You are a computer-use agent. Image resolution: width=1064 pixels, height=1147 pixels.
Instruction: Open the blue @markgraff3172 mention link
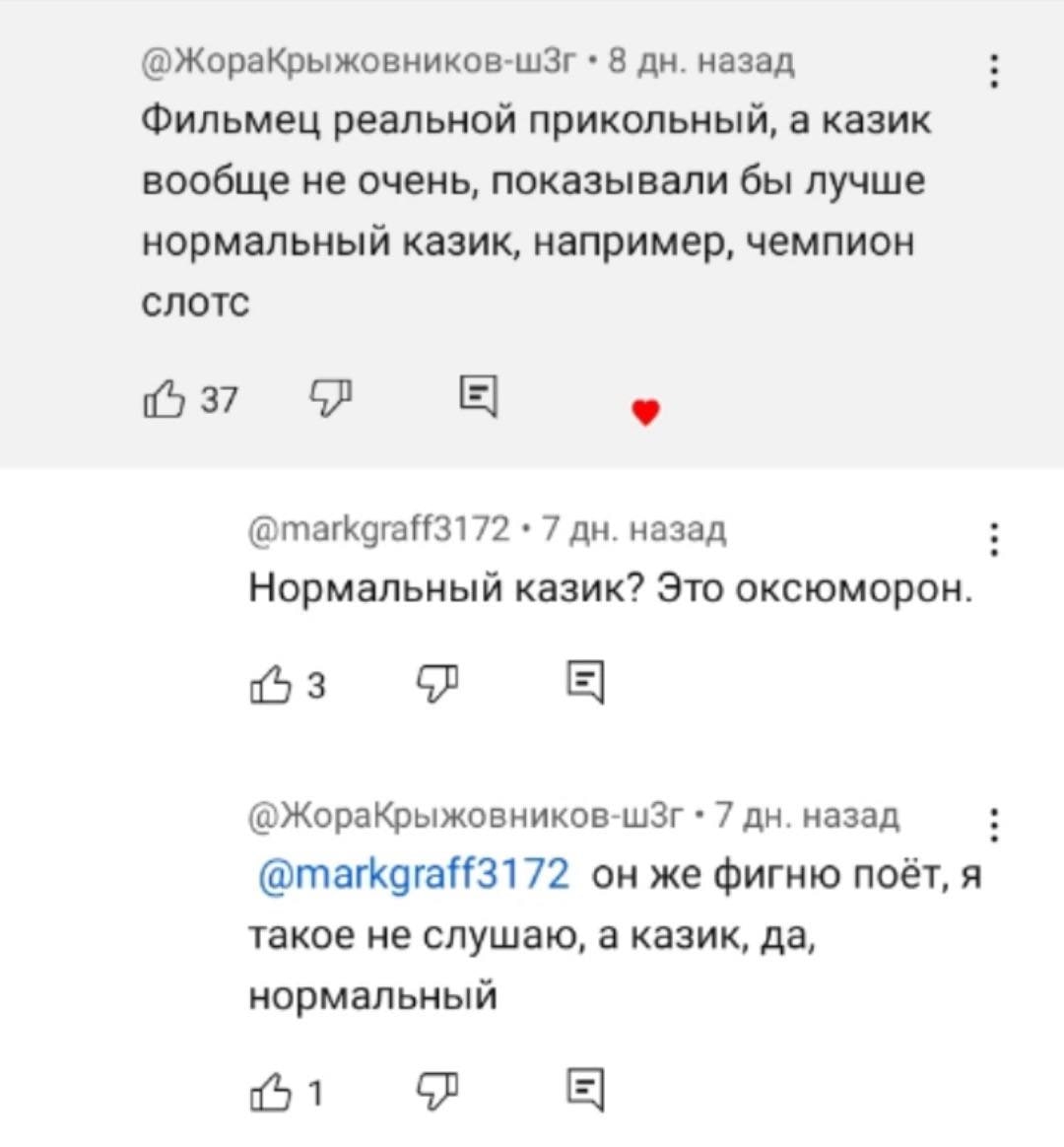click(x=414, y=874)
